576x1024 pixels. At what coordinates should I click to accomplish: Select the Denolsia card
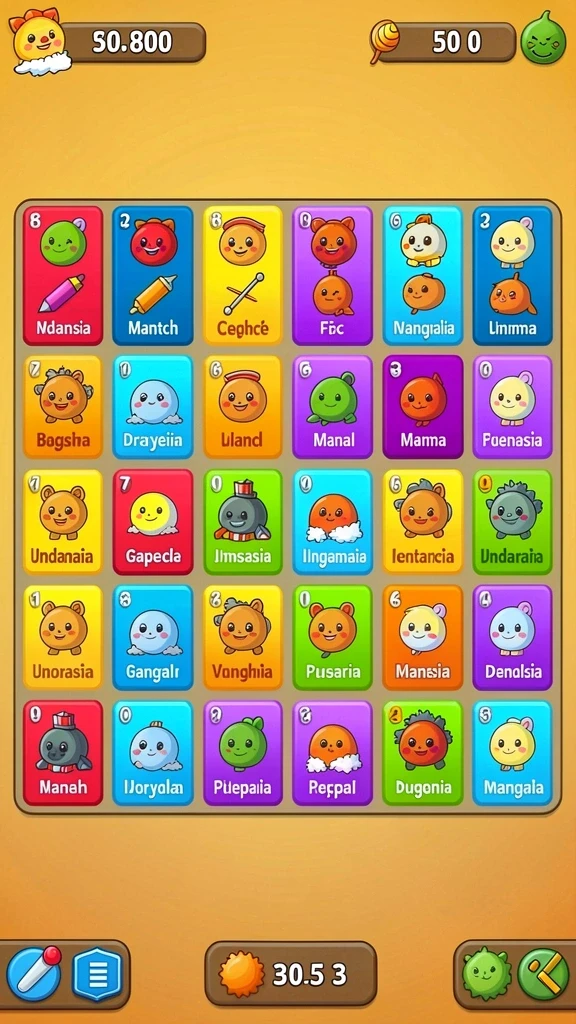(x=513, y=637)
